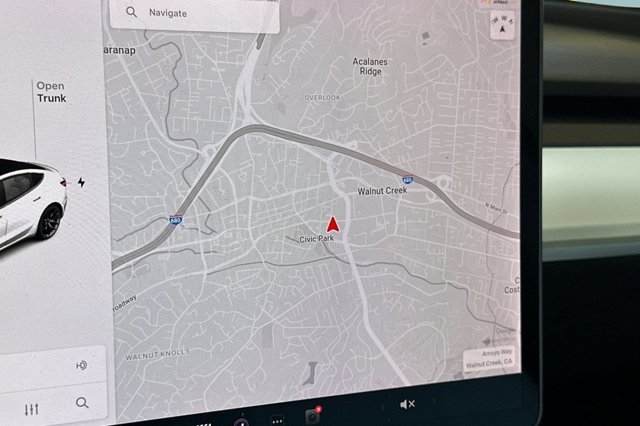Open the app launcher three-dots icon
This screenshot has height=426, width=640.
tap(277, 419)
